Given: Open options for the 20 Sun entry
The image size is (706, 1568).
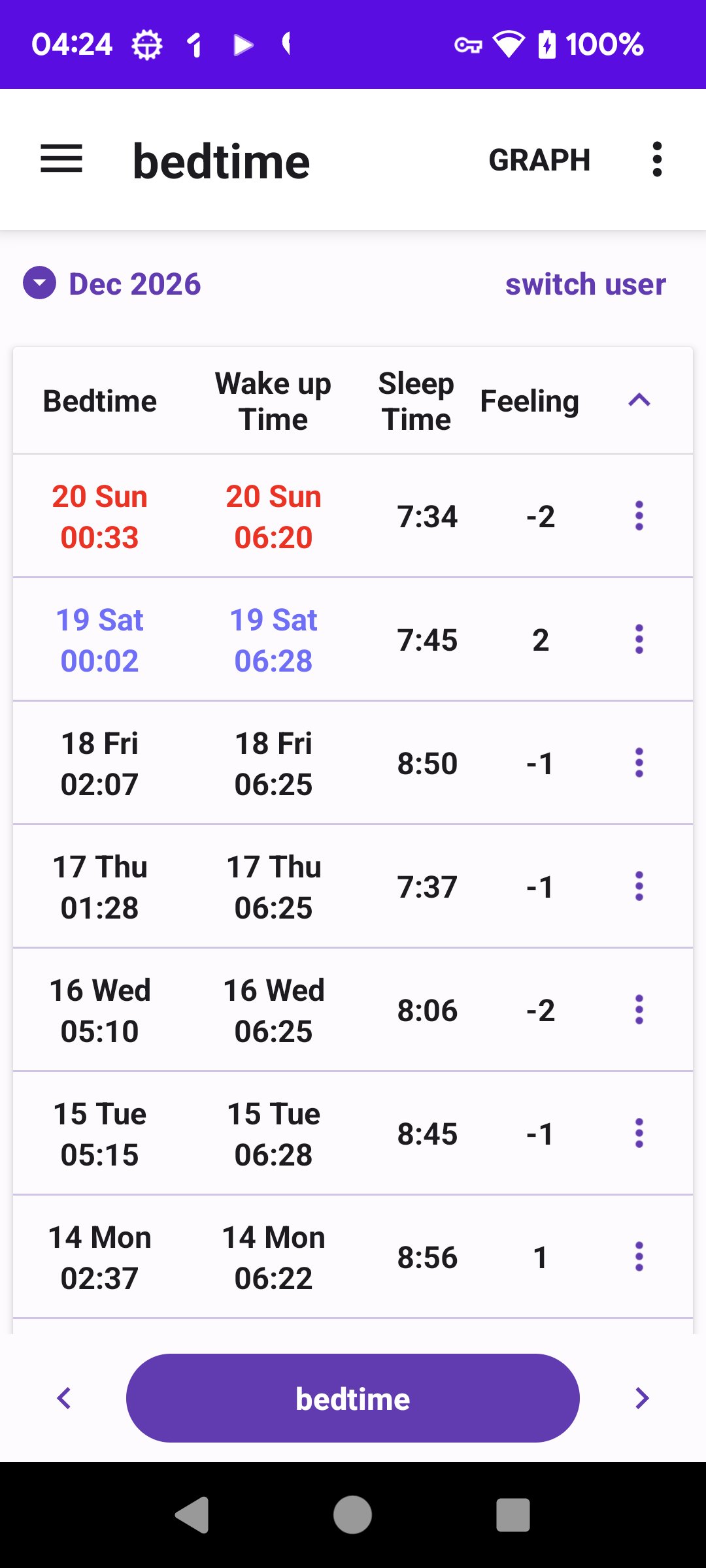Looking at the screenshot, I should click(639, 515).
